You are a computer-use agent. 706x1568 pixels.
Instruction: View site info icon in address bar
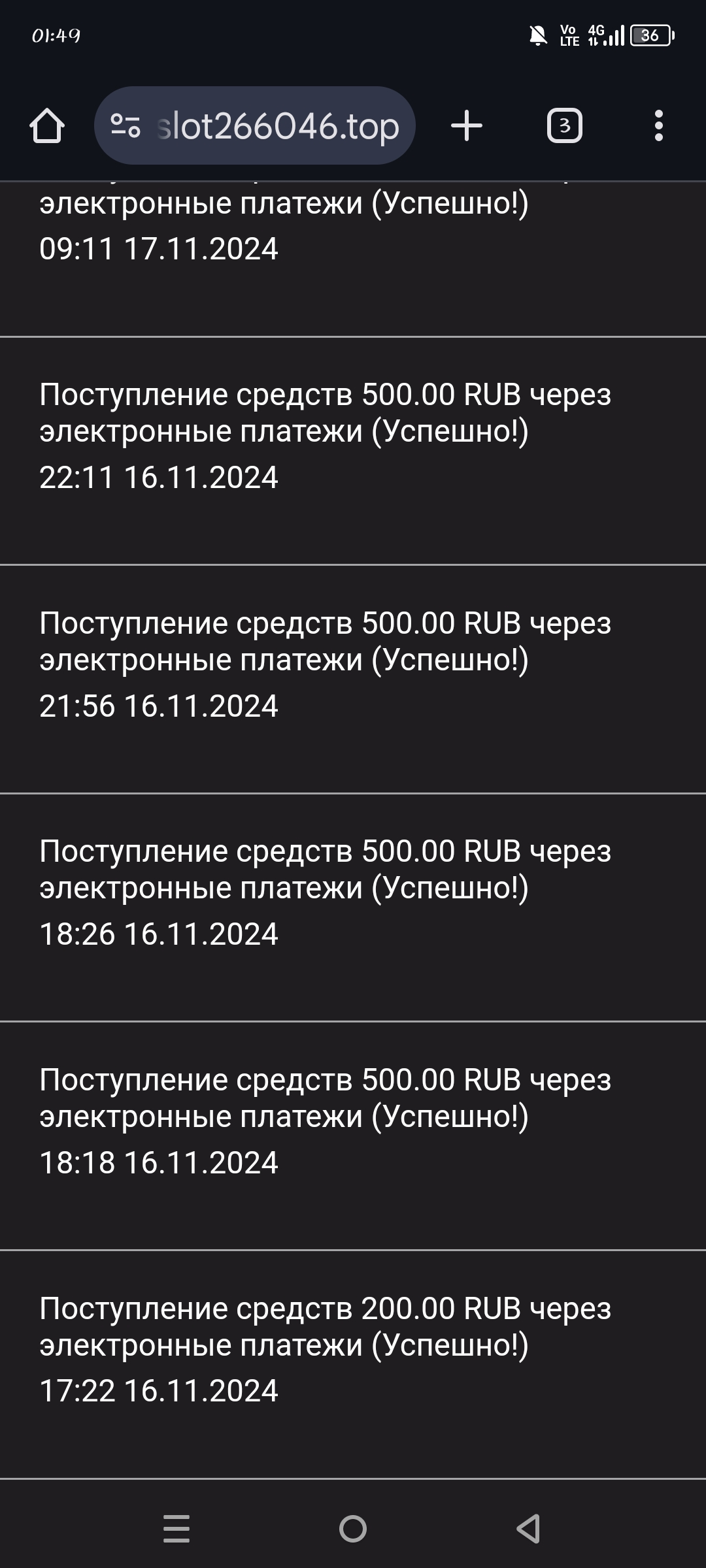[125, 125]
